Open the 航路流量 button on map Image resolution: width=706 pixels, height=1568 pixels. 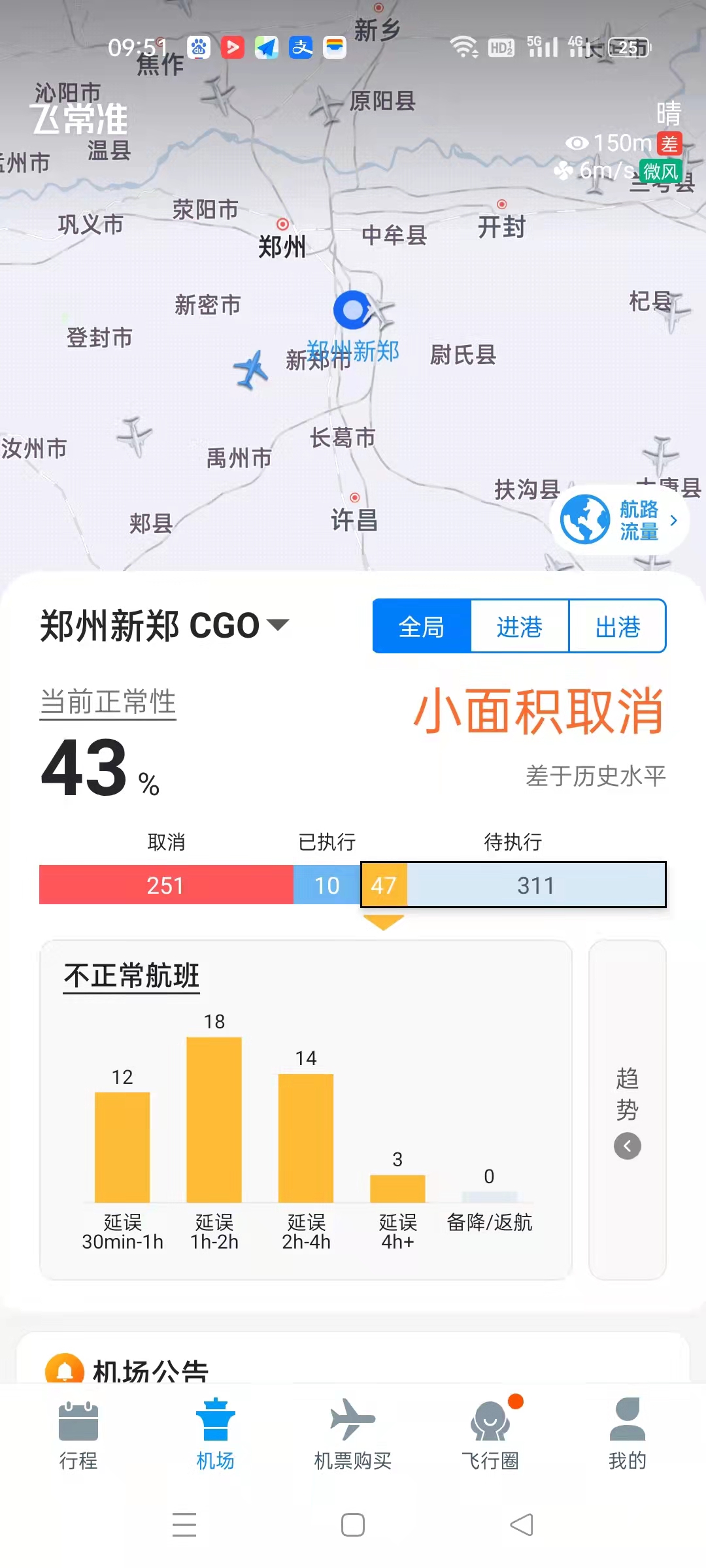[x=619, y=520]
